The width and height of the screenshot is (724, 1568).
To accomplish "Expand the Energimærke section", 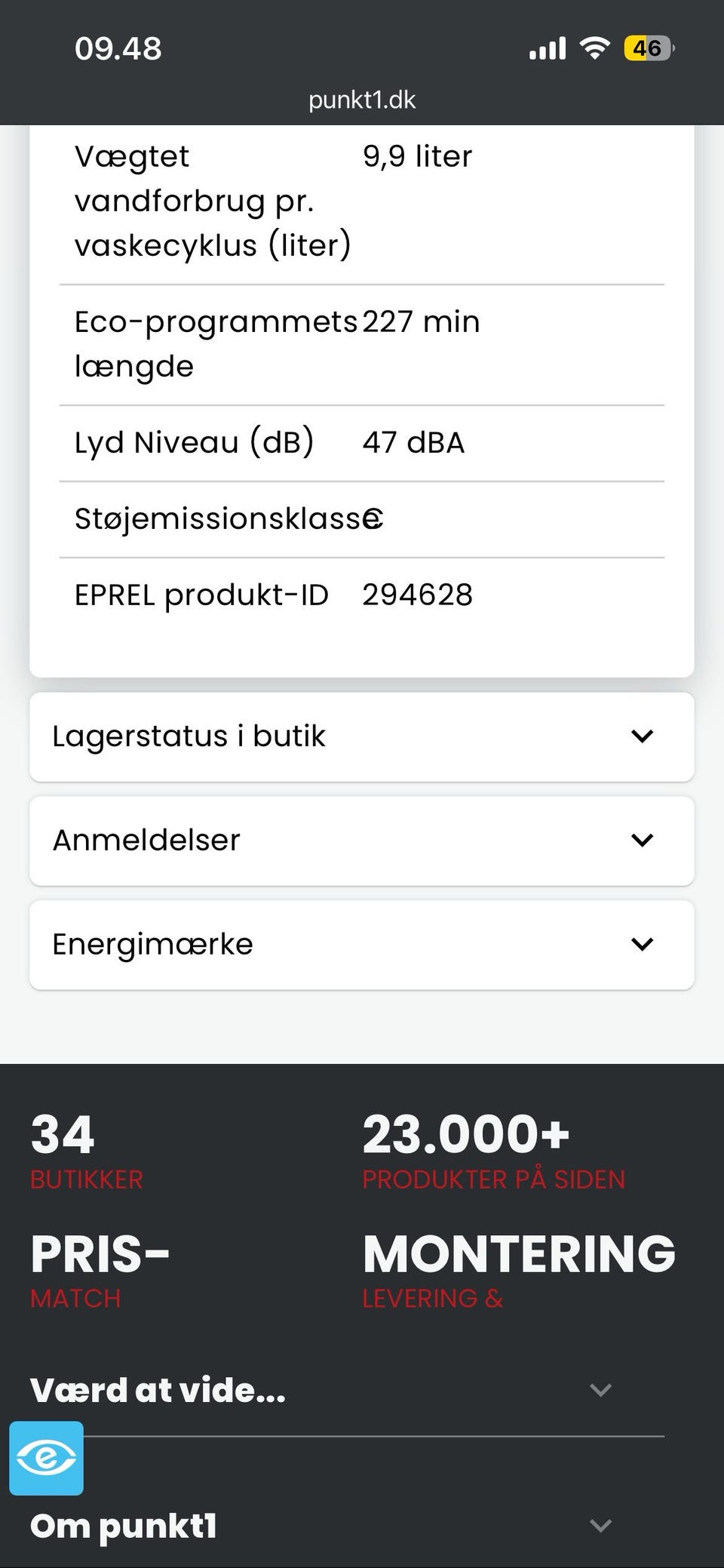I will [361, 945].
